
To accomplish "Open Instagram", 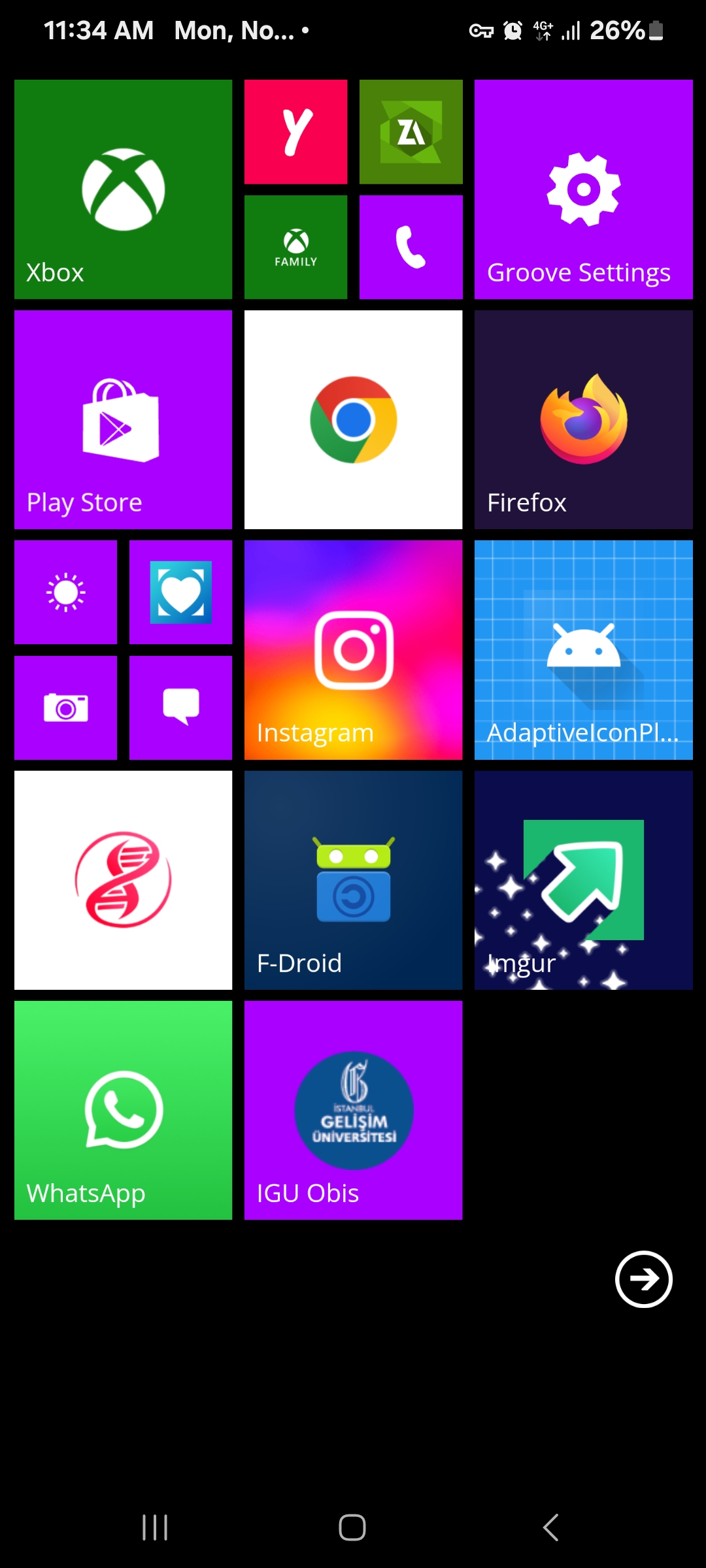I will 353,650.
